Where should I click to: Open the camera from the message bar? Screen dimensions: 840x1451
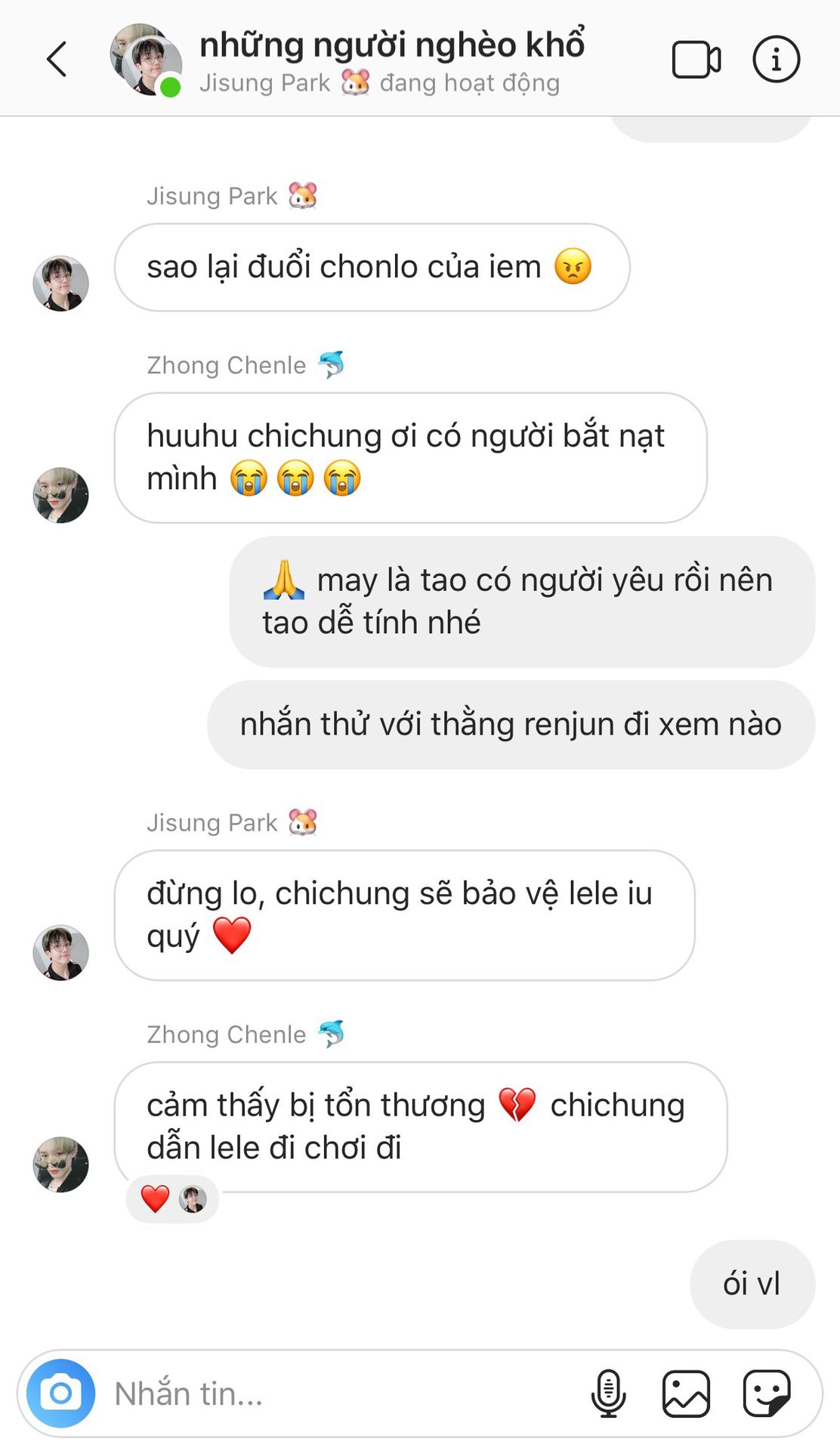point(61,1393)
